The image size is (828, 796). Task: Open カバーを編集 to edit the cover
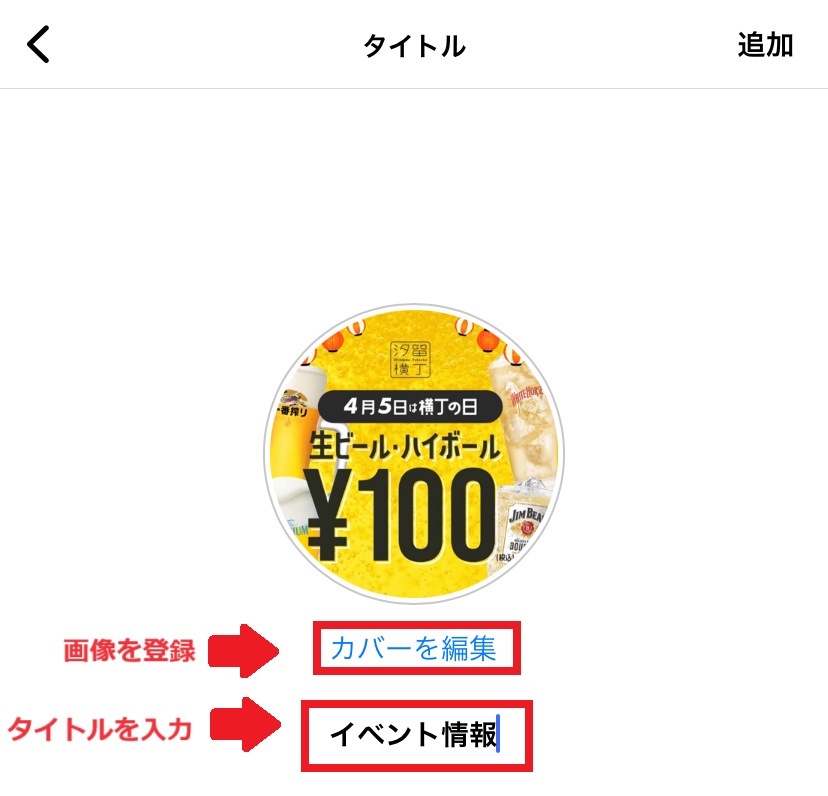[x=414, y=648]
